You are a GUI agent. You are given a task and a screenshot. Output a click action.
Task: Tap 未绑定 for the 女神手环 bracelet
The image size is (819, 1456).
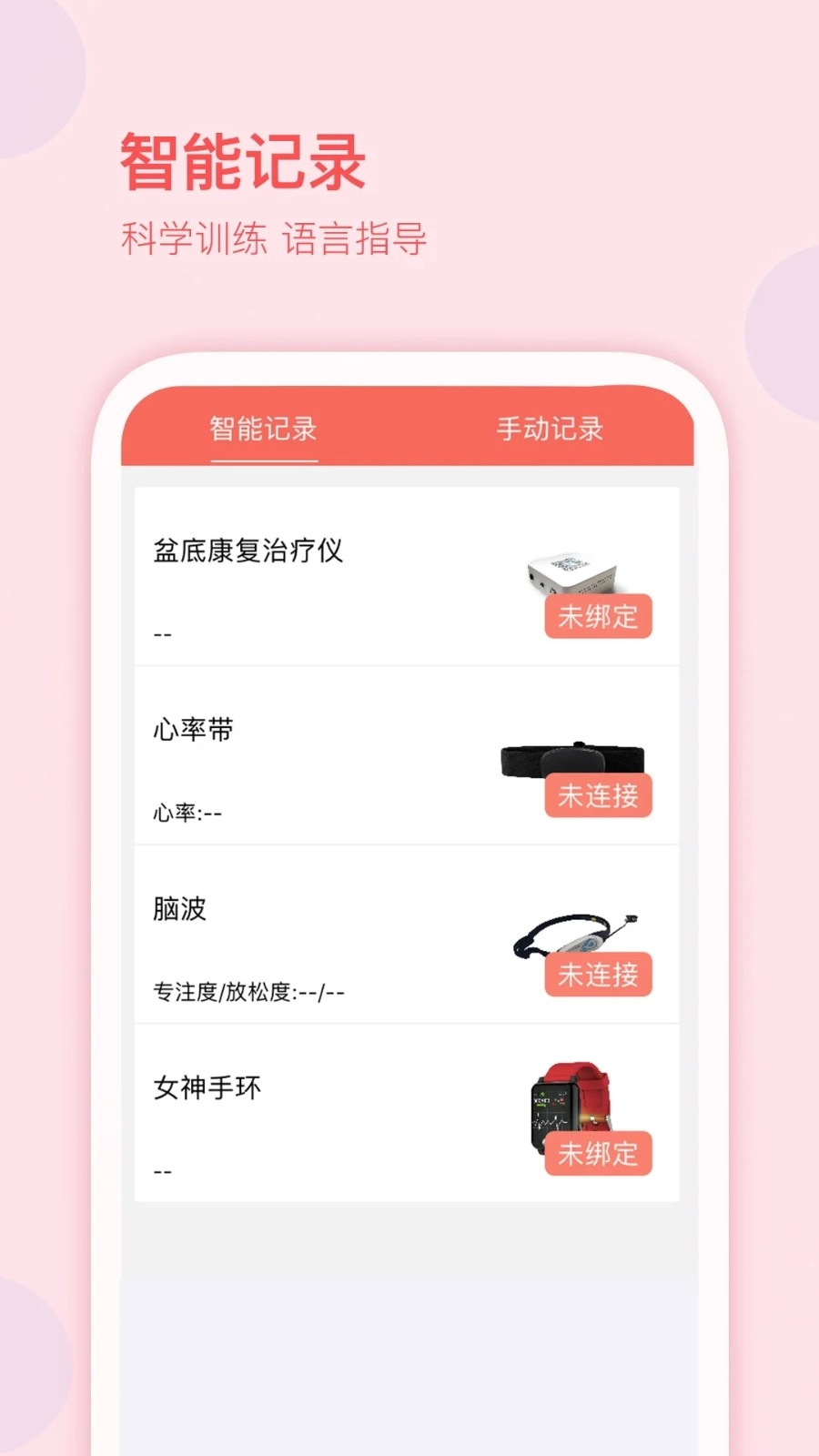[x=598, y=1154]
